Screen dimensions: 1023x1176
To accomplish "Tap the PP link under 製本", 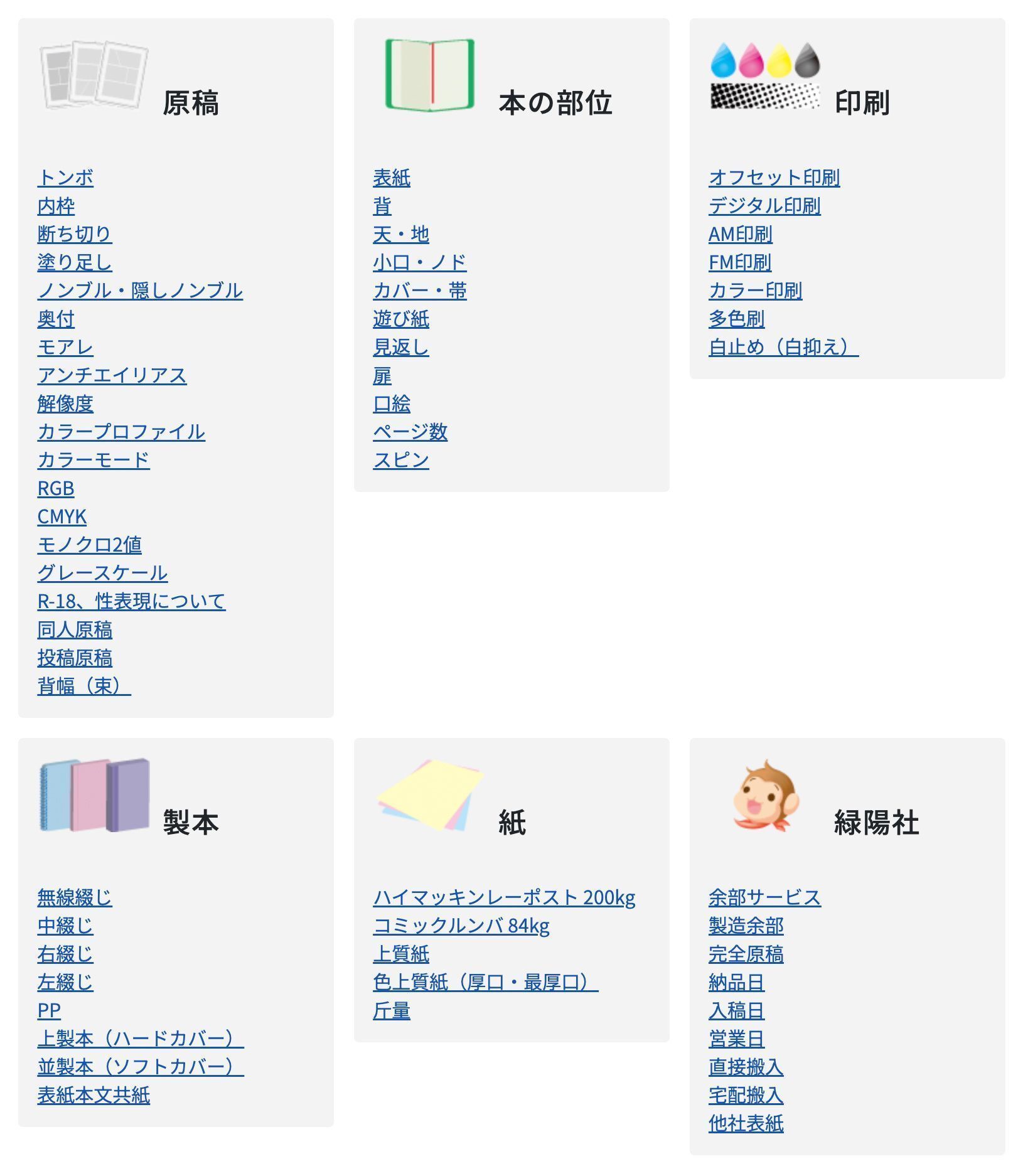I will (x=49, y=1010).
